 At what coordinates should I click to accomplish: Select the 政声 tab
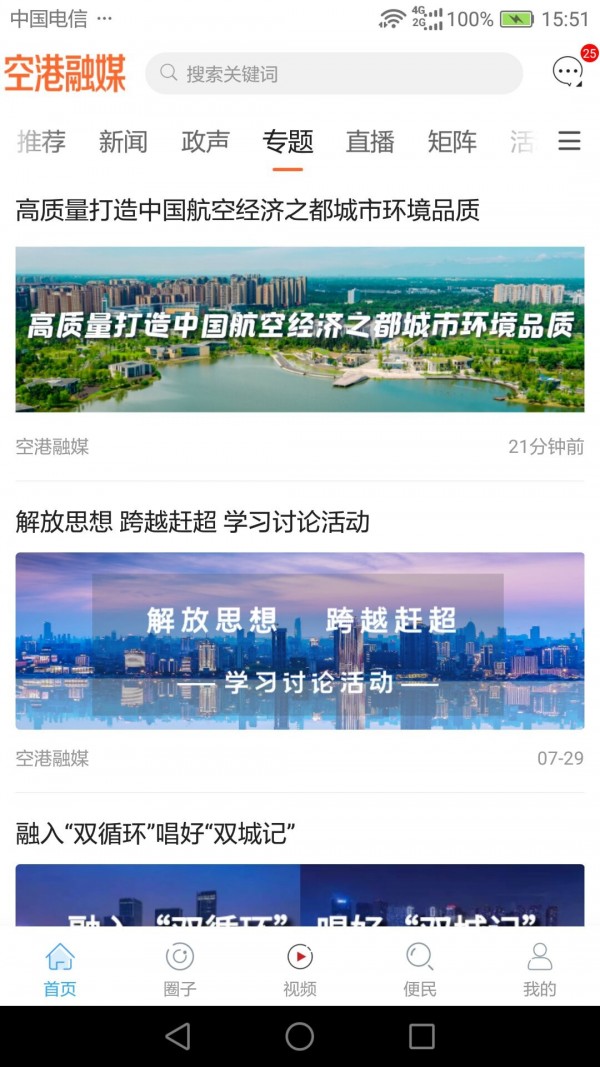[205, 142]
